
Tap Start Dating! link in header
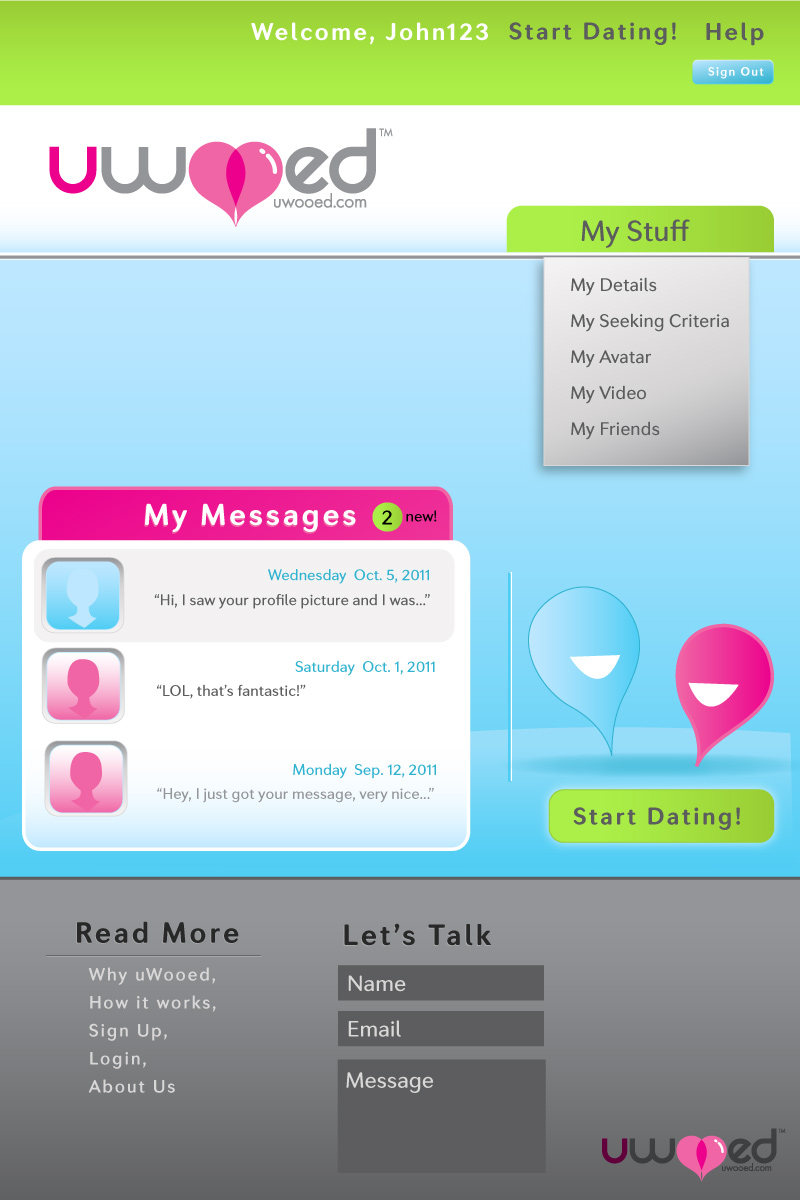pyautogui.click(x=593, y=32)
